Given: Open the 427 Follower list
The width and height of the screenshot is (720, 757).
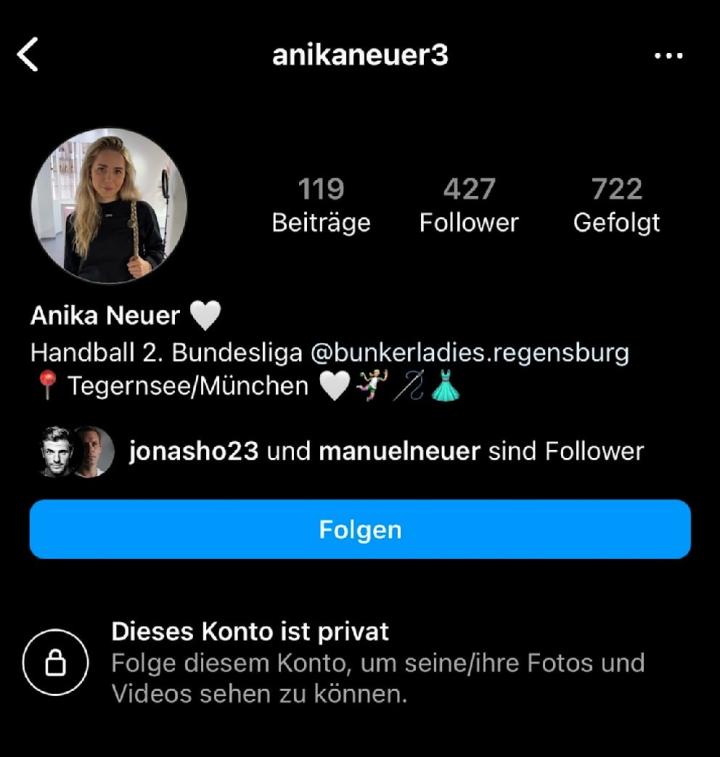Looking at the screenshot, I should click(x=469, y=205).
